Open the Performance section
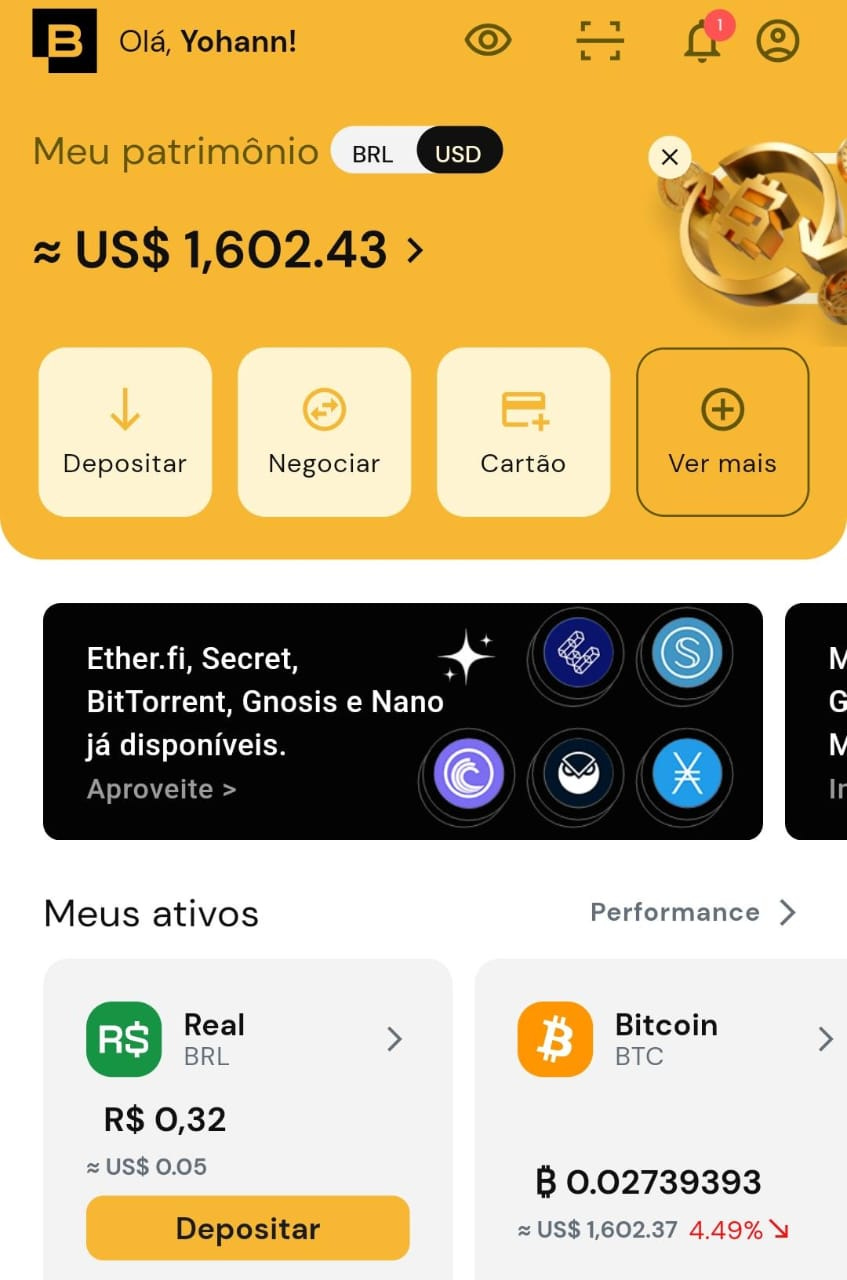Viewport: 847px width, 1280px height. [x=693, y=912]
